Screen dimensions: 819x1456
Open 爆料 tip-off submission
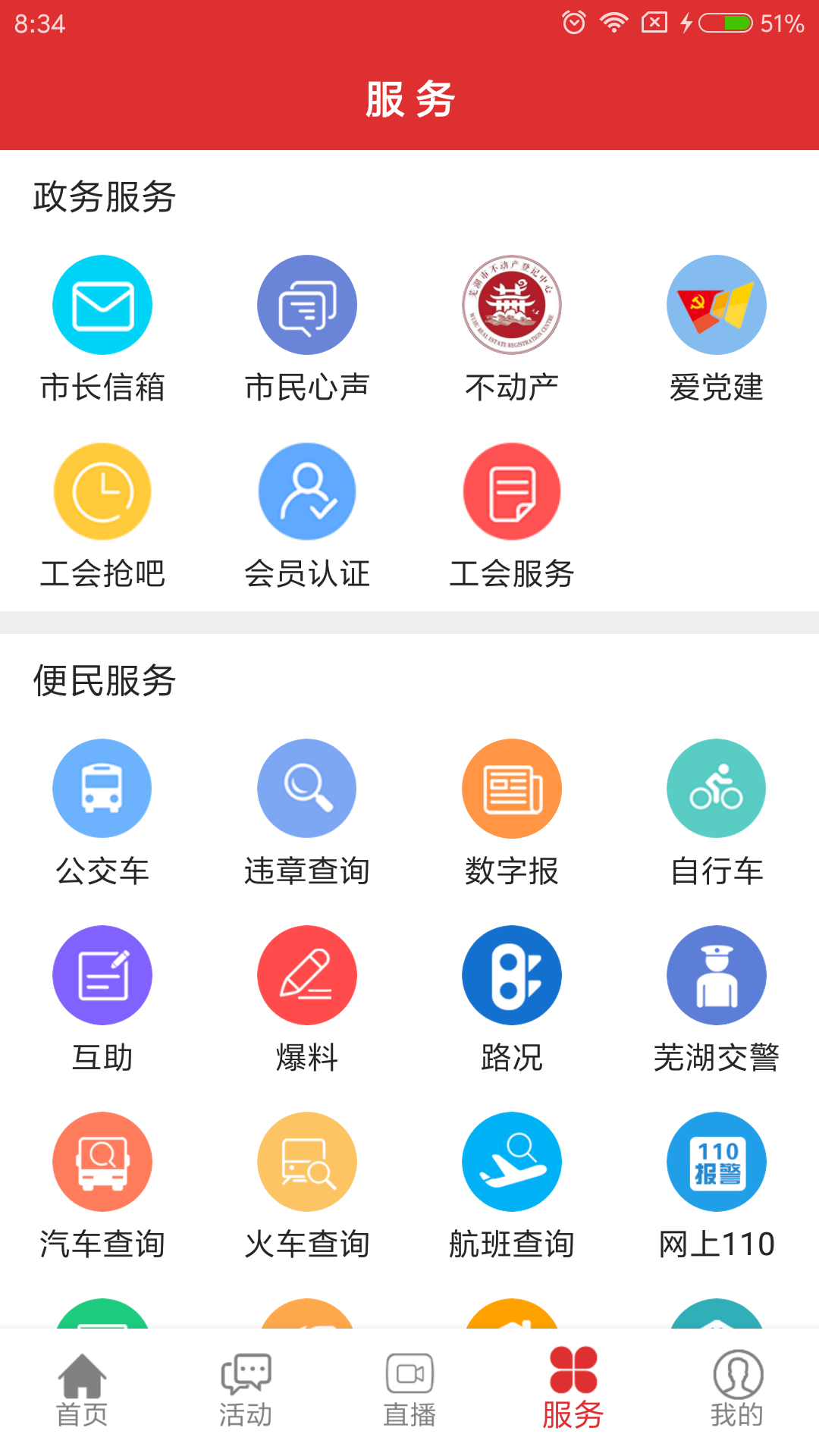307,975
